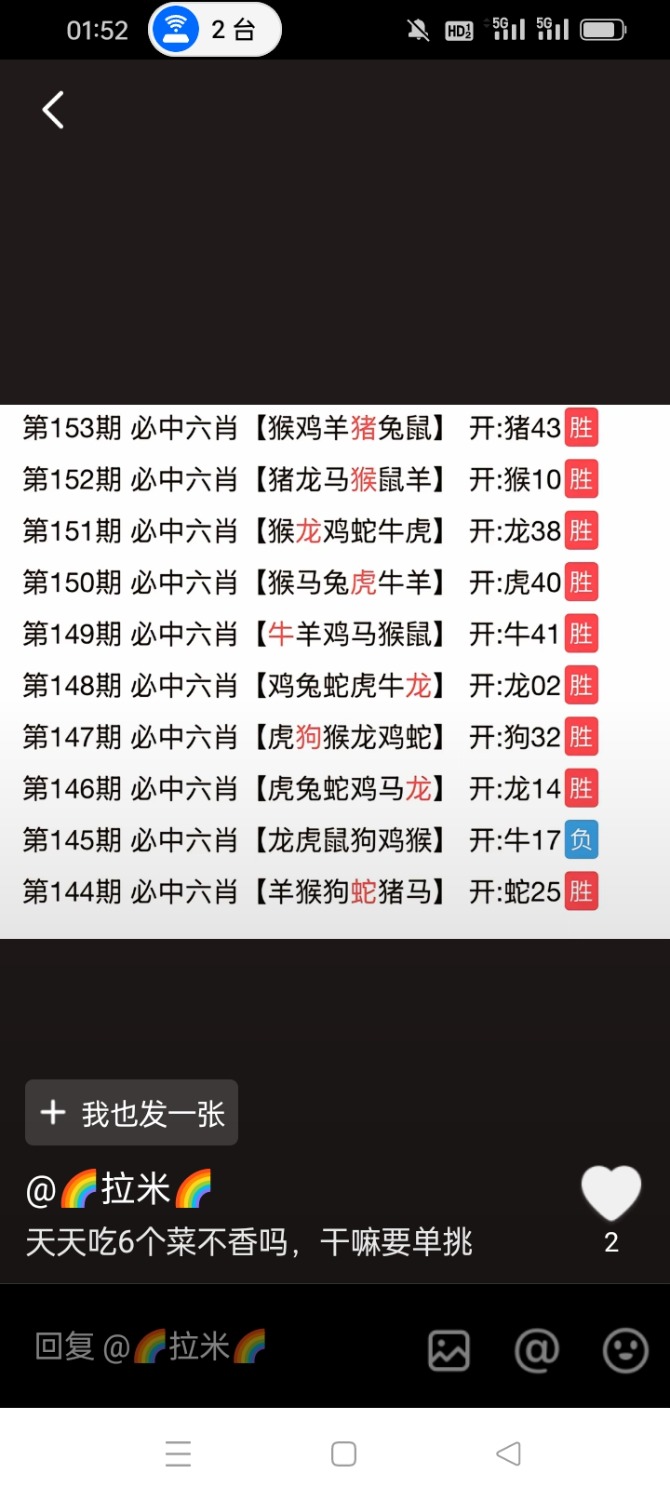Tap the system home button
Viewport: 670px width, 1500px height.
point(343,1454)
